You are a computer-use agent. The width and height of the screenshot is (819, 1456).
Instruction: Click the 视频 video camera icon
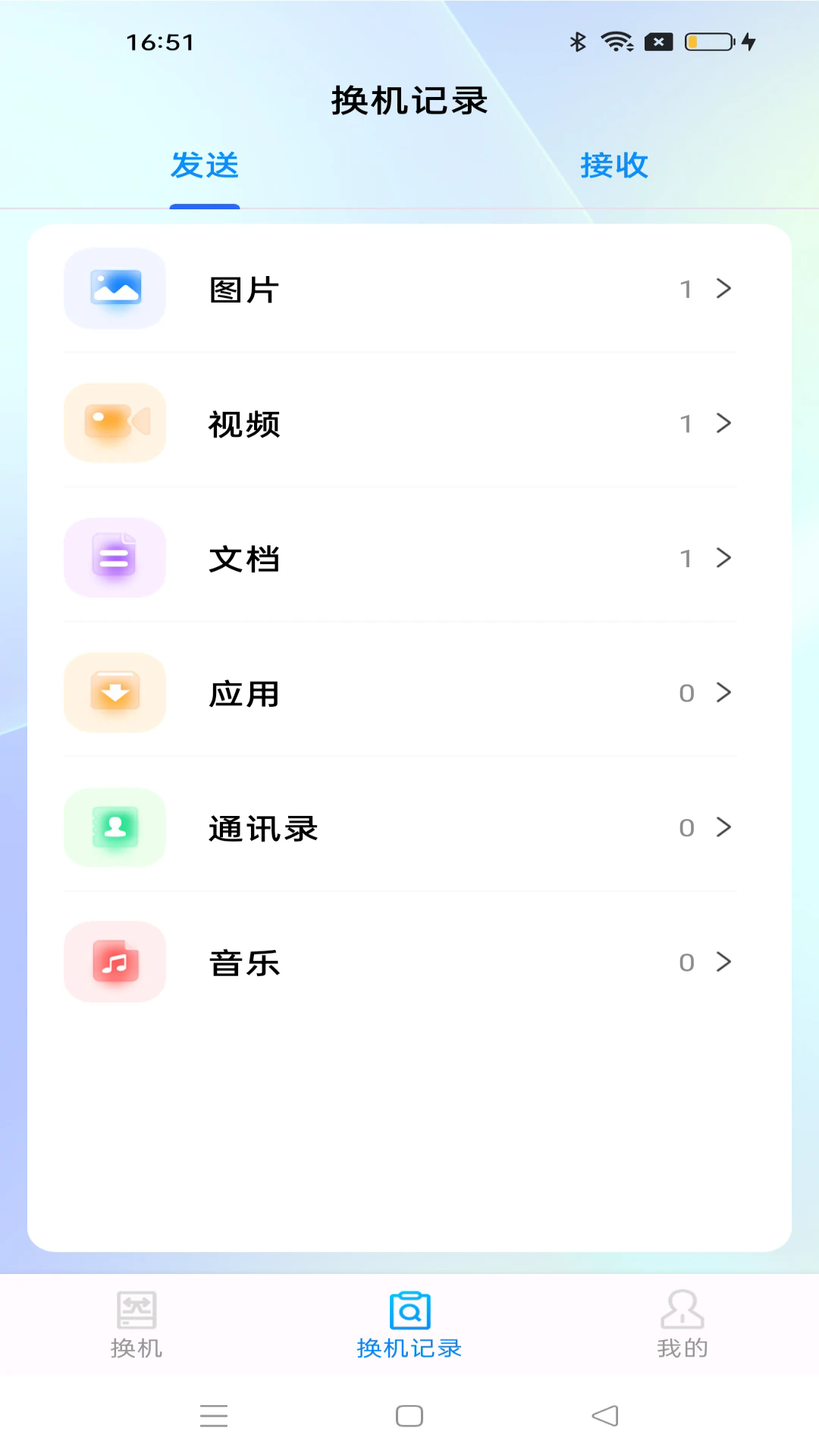(115, 423)
